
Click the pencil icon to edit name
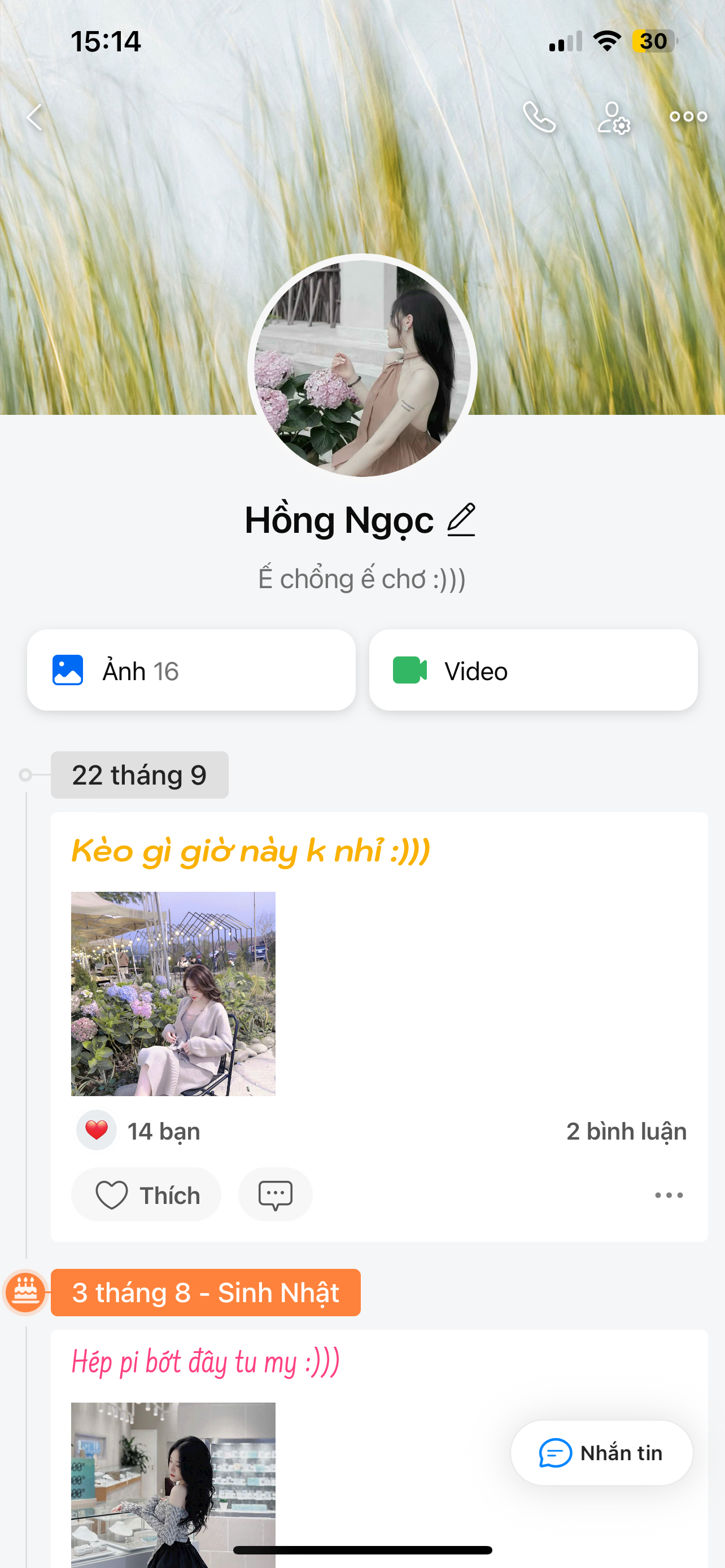point(462,520)
